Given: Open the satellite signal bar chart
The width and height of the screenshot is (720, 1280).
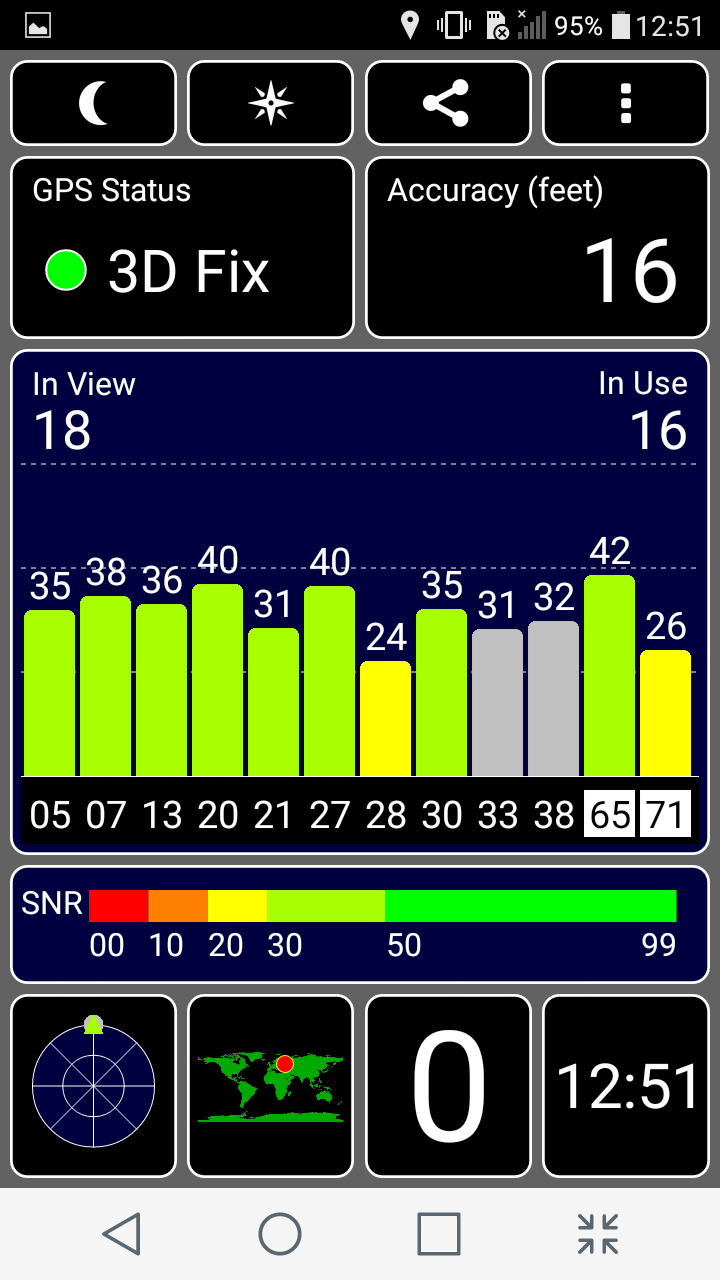Looking at the screenshot, I should [360, 602].
